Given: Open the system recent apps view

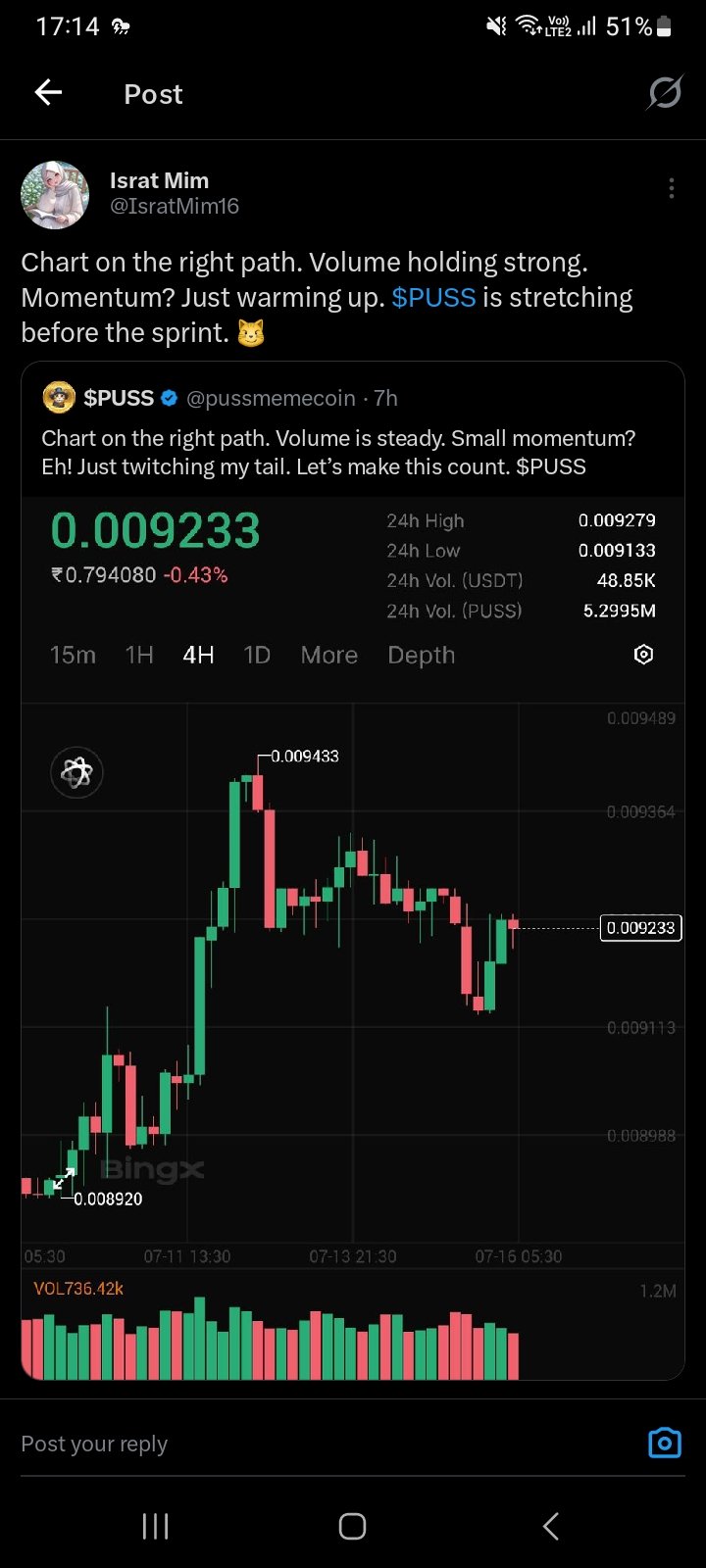Looking at the screenshot, I should [155, 1526].
